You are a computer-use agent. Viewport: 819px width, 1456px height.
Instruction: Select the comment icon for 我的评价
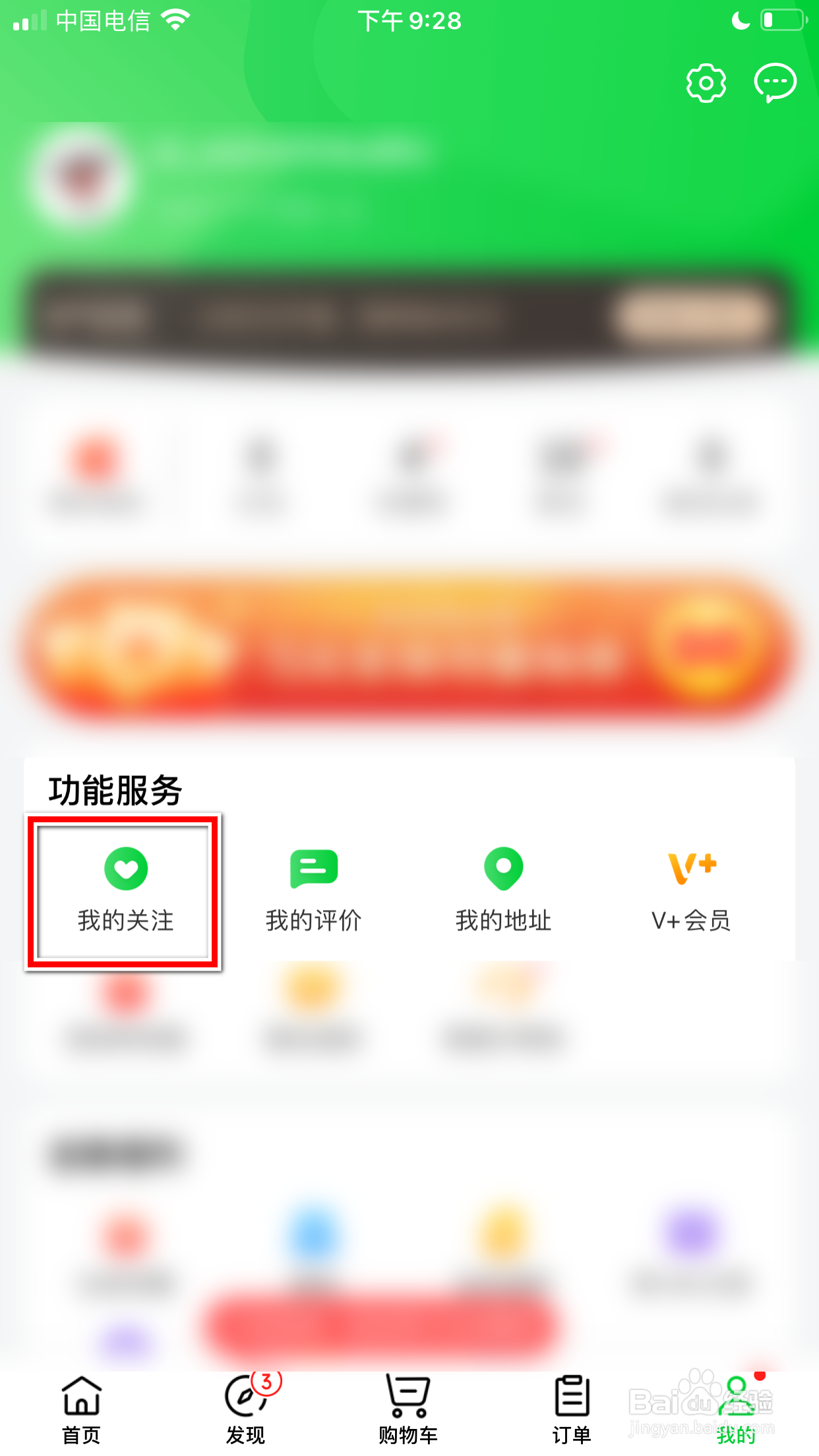point(315,868)
